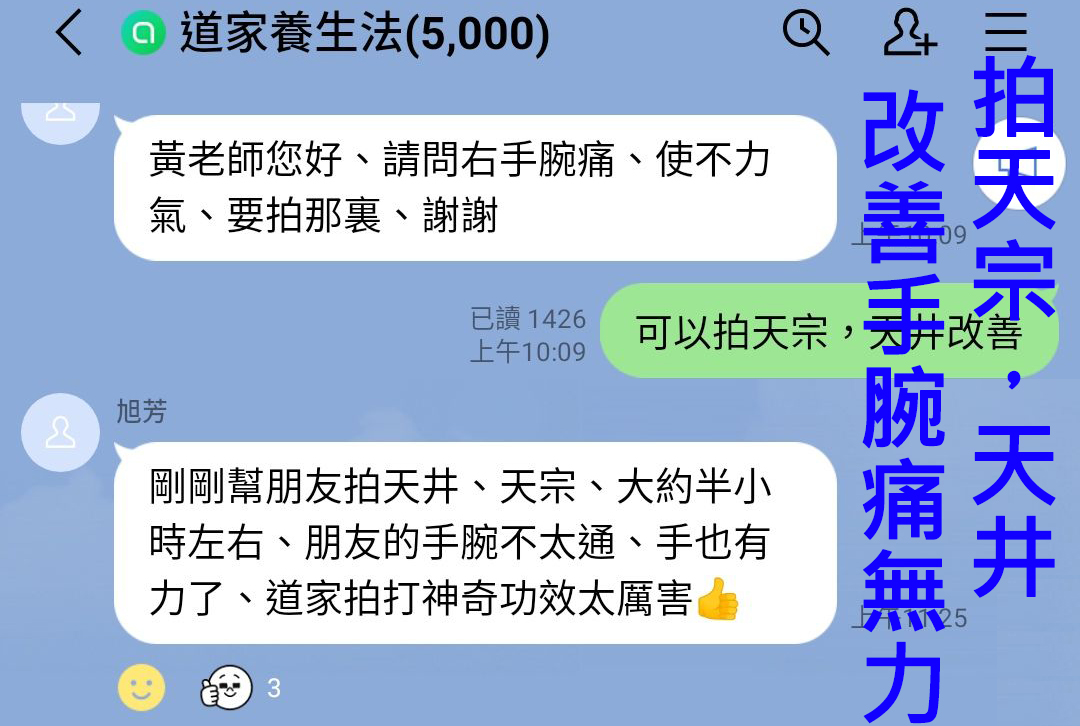
Task: Add an emoji reaction to 旭芳's message
Action: point(141,687)
